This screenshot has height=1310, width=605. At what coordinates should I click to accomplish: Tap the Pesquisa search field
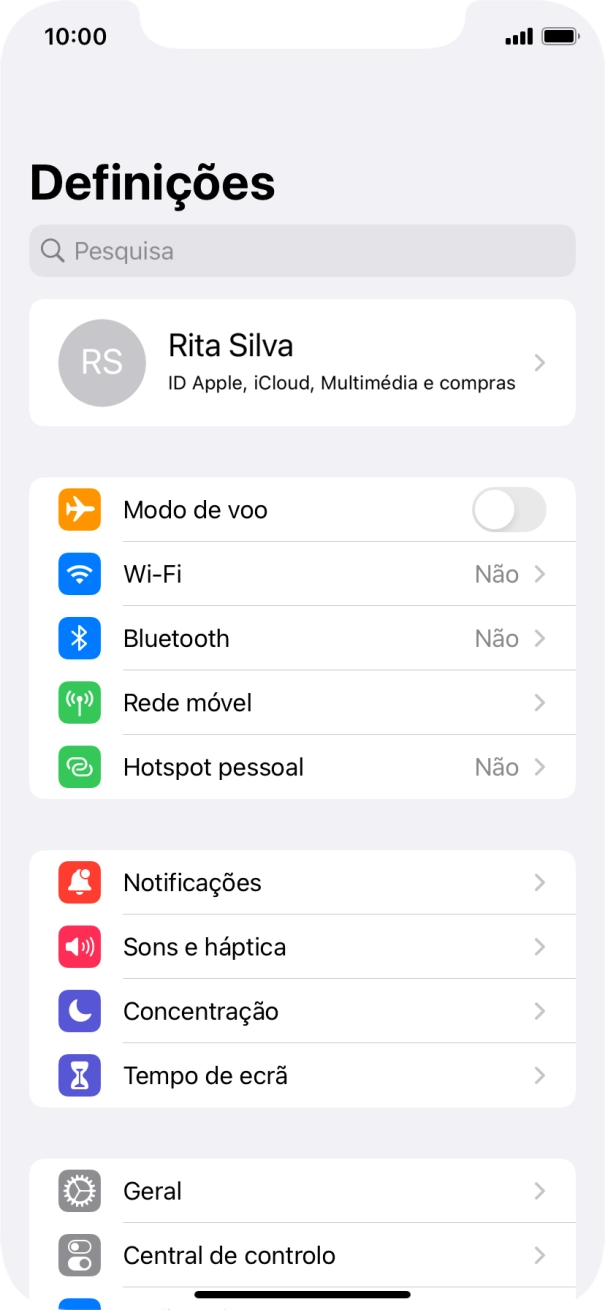302,251
